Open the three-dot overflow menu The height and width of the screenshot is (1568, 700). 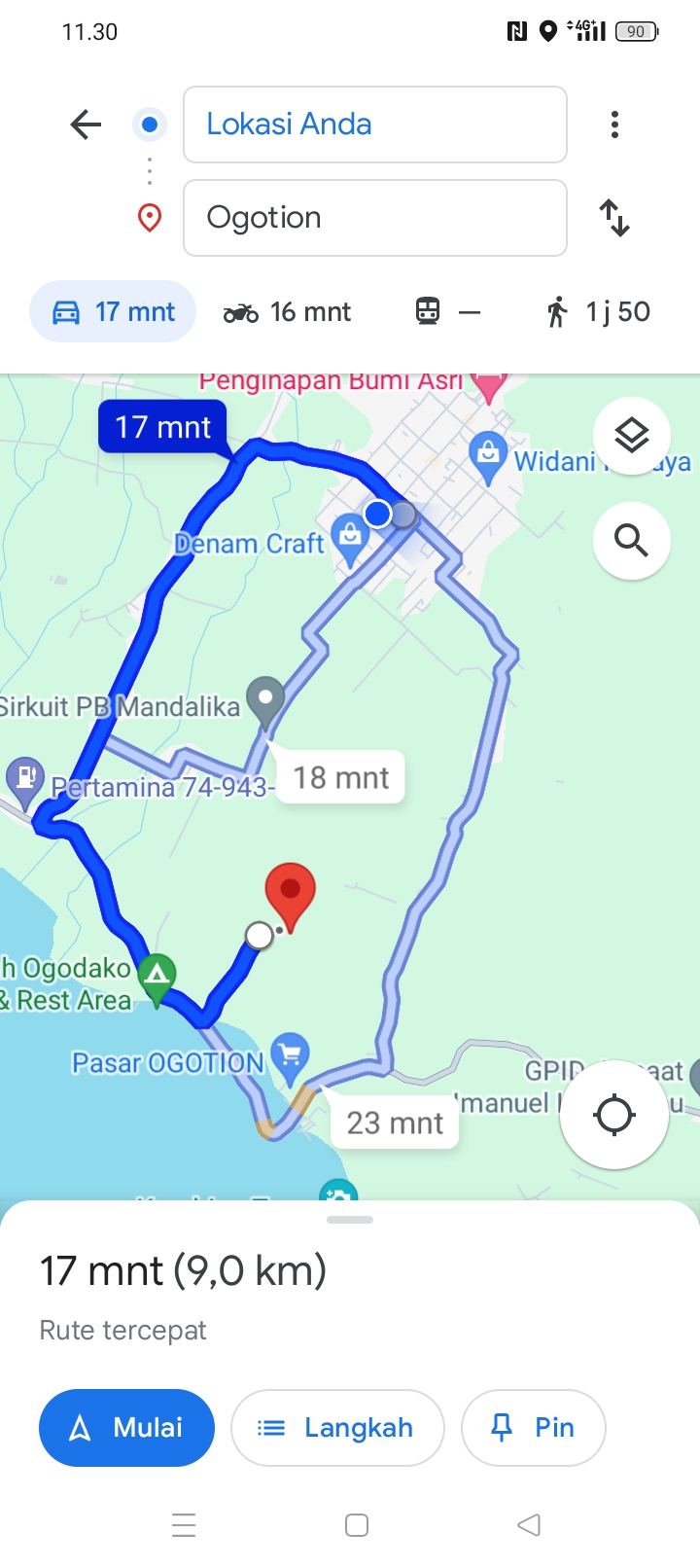pyautogui.click(x=614, y=125)
